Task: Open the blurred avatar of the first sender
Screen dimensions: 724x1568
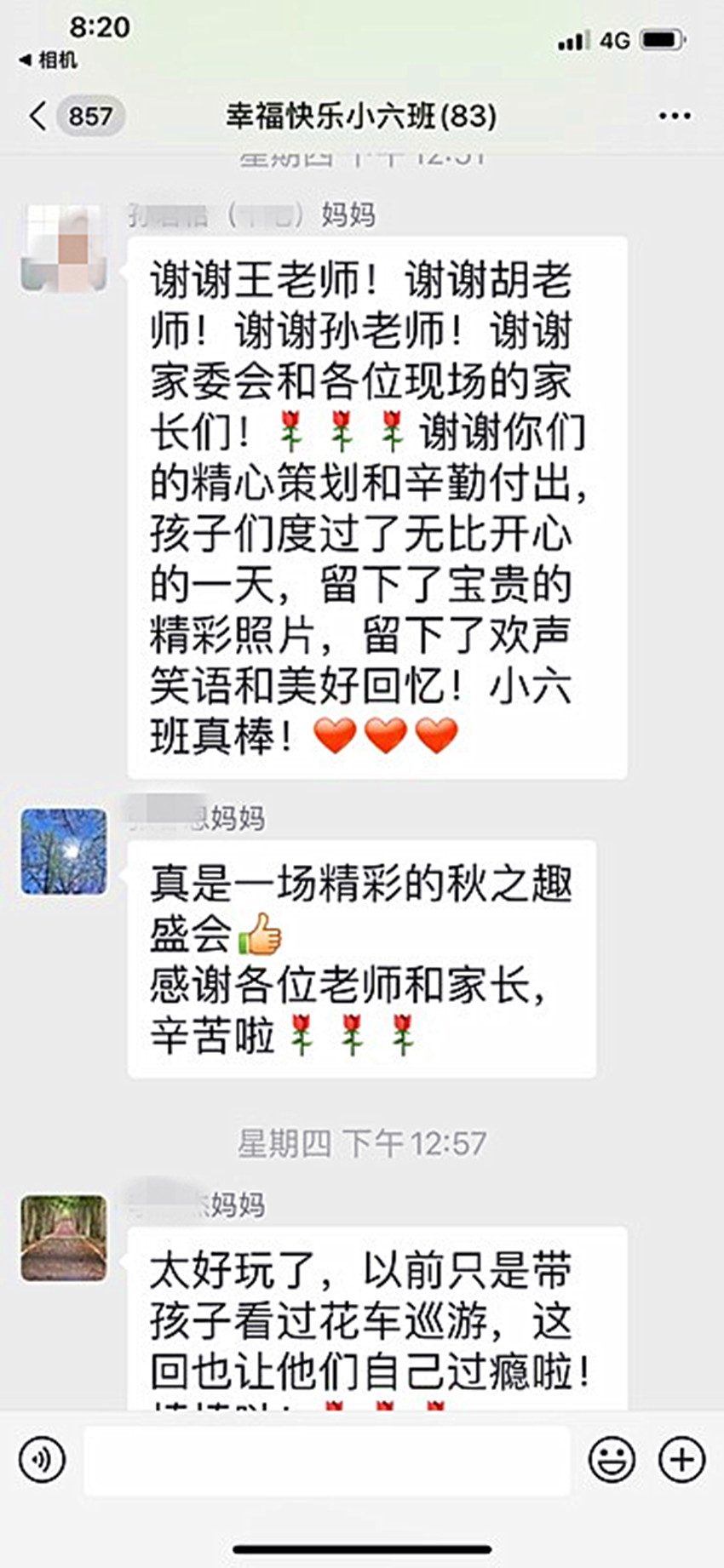Action: (x=64, y=249)
